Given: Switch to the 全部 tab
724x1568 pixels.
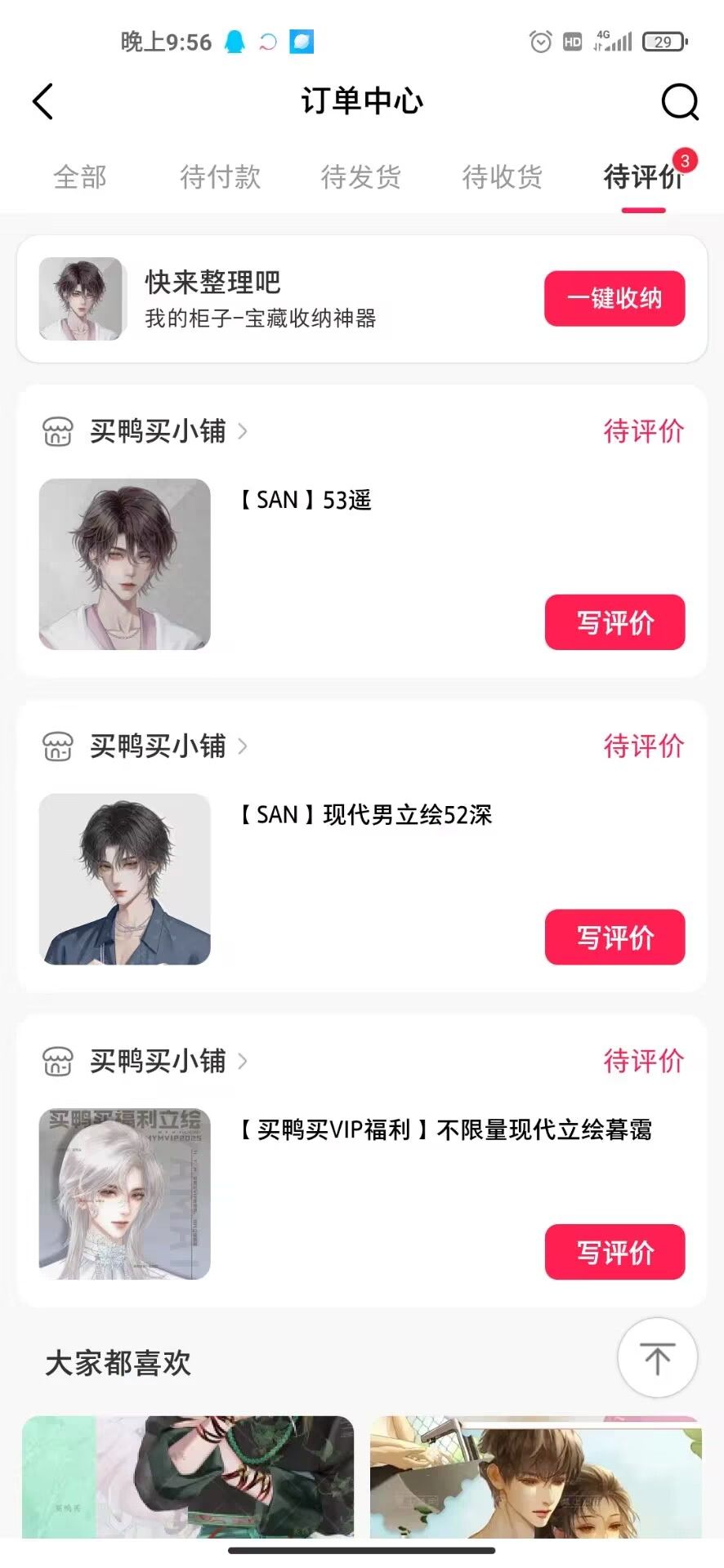Looking at the screenshot, I should tap(80, 176).
